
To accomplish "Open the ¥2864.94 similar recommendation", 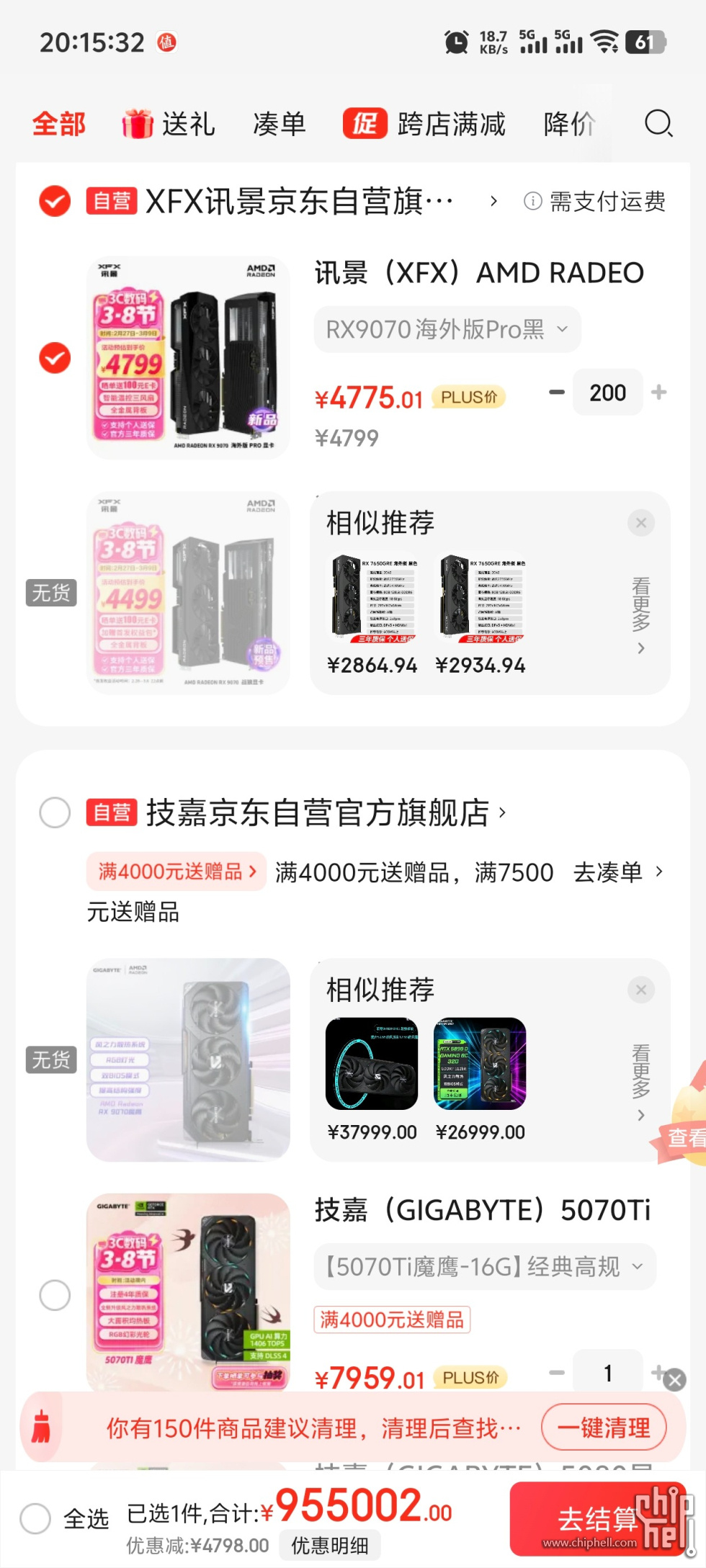I will (x=372, y=614).
